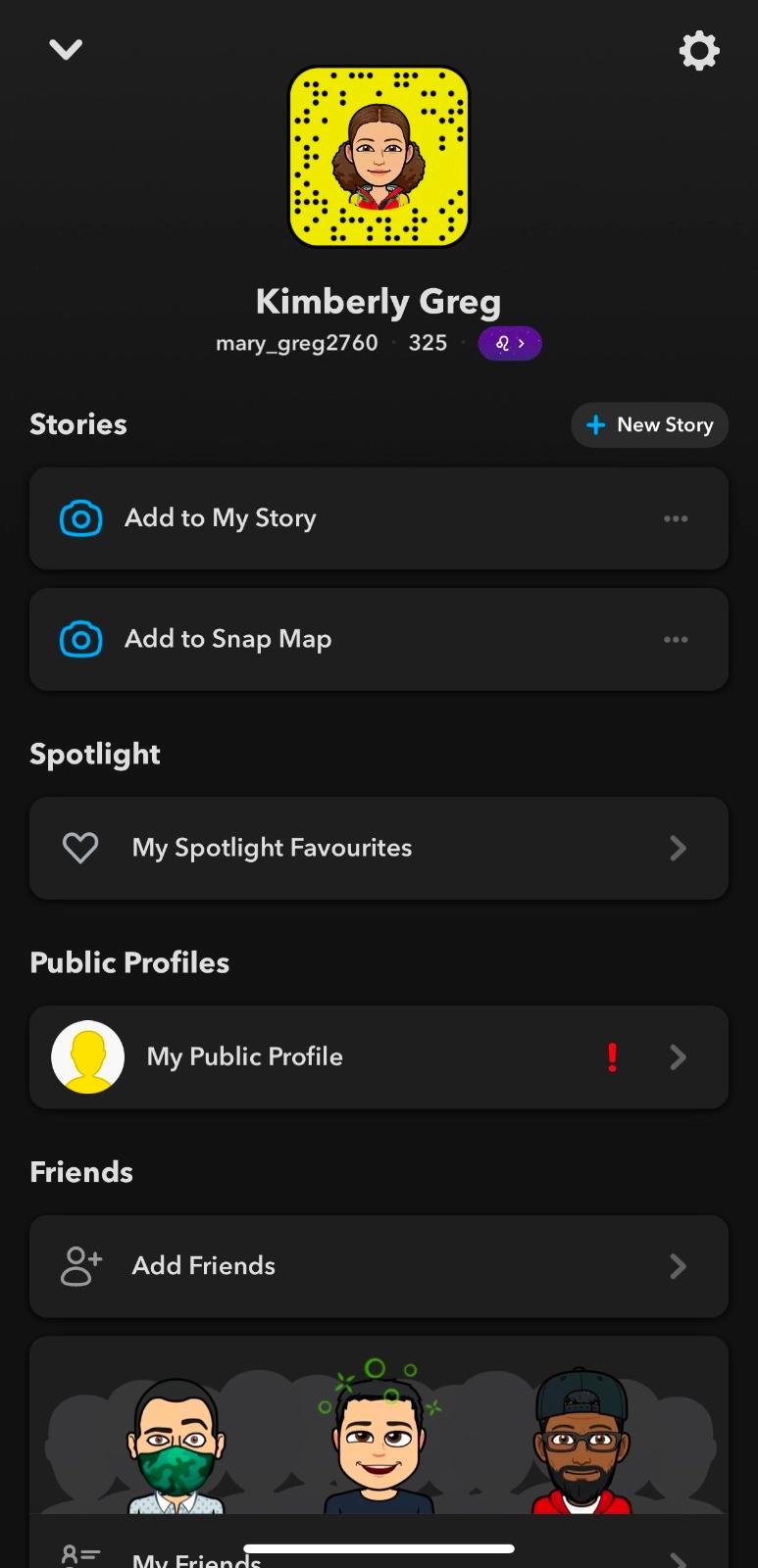This screenshot has height=1568, width=758.
Task: Tap the snap score 325
Action: pos(428,343)
